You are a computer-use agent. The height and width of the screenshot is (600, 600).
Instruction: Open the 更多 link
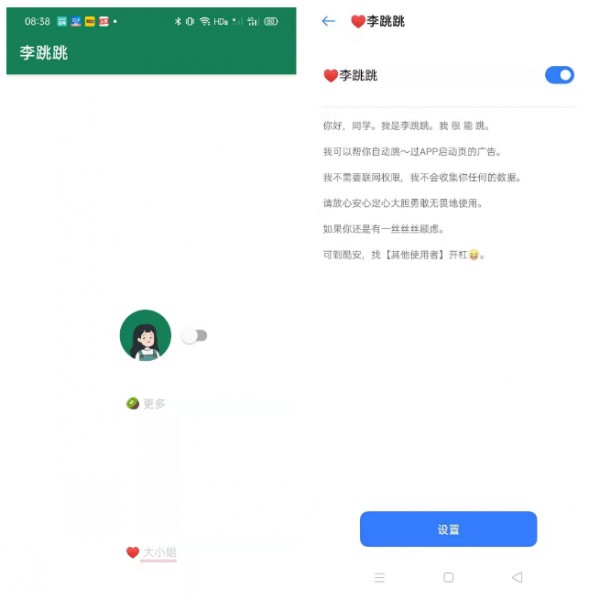point(153,404)
